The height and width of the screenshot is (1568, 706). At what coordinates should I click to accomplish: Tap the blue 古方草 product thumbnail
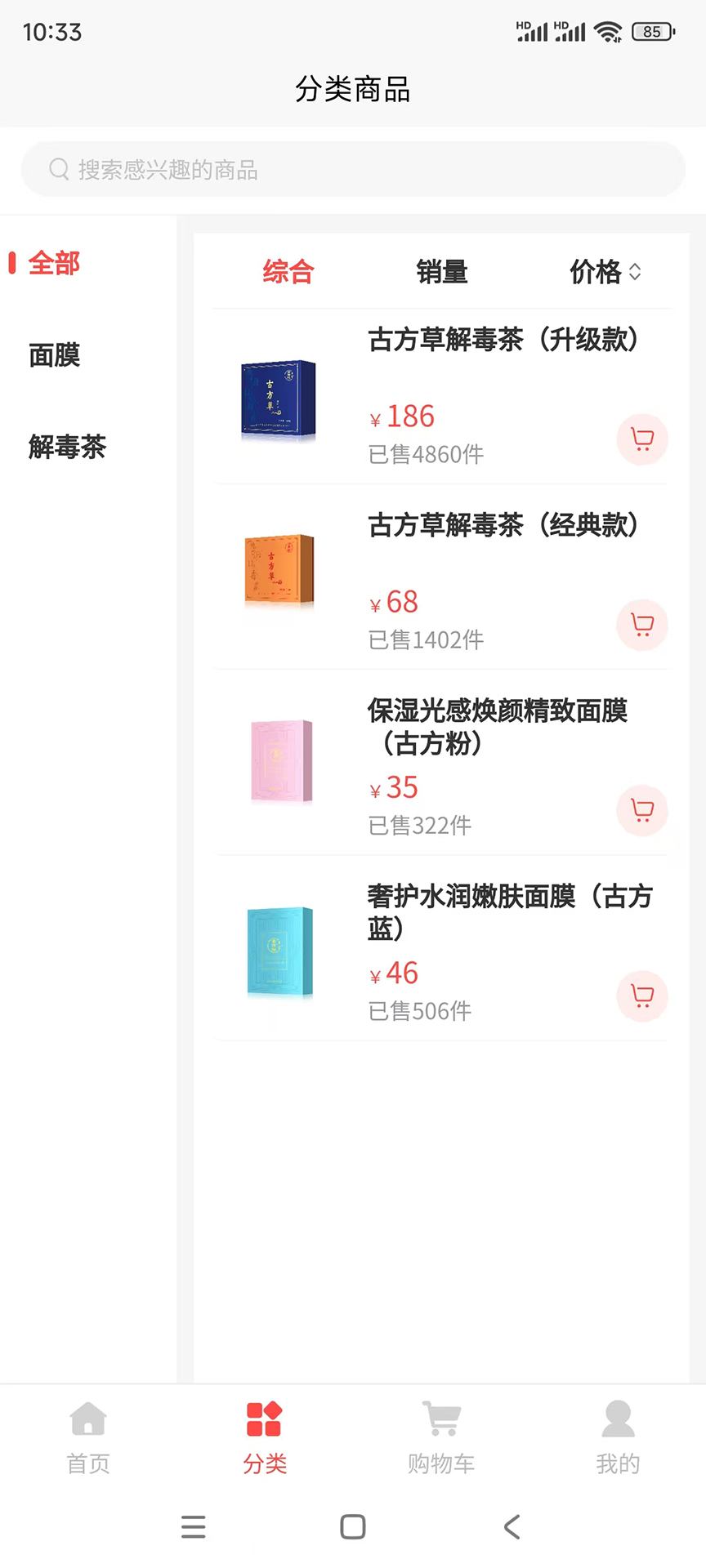pyautogui.click(x=279, y=399)
